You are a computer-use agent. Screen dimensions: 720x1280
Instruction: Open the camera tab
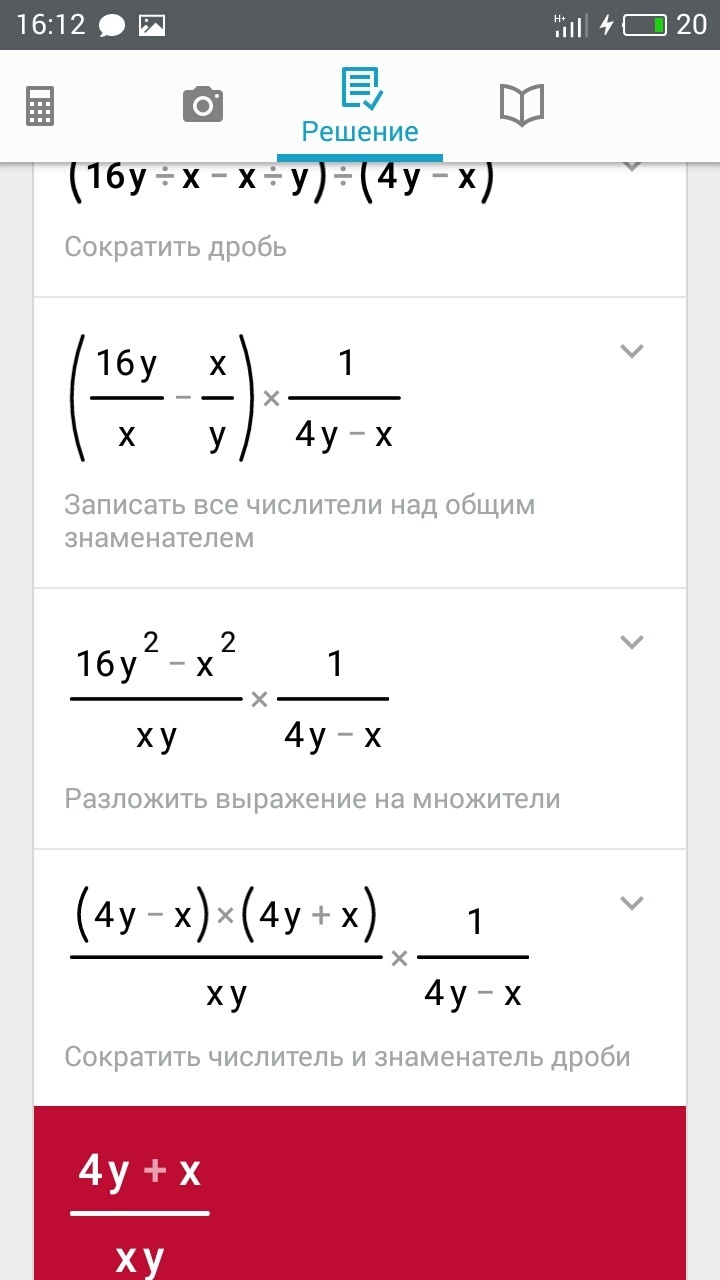pyautogui.click(x=202, y=104)
